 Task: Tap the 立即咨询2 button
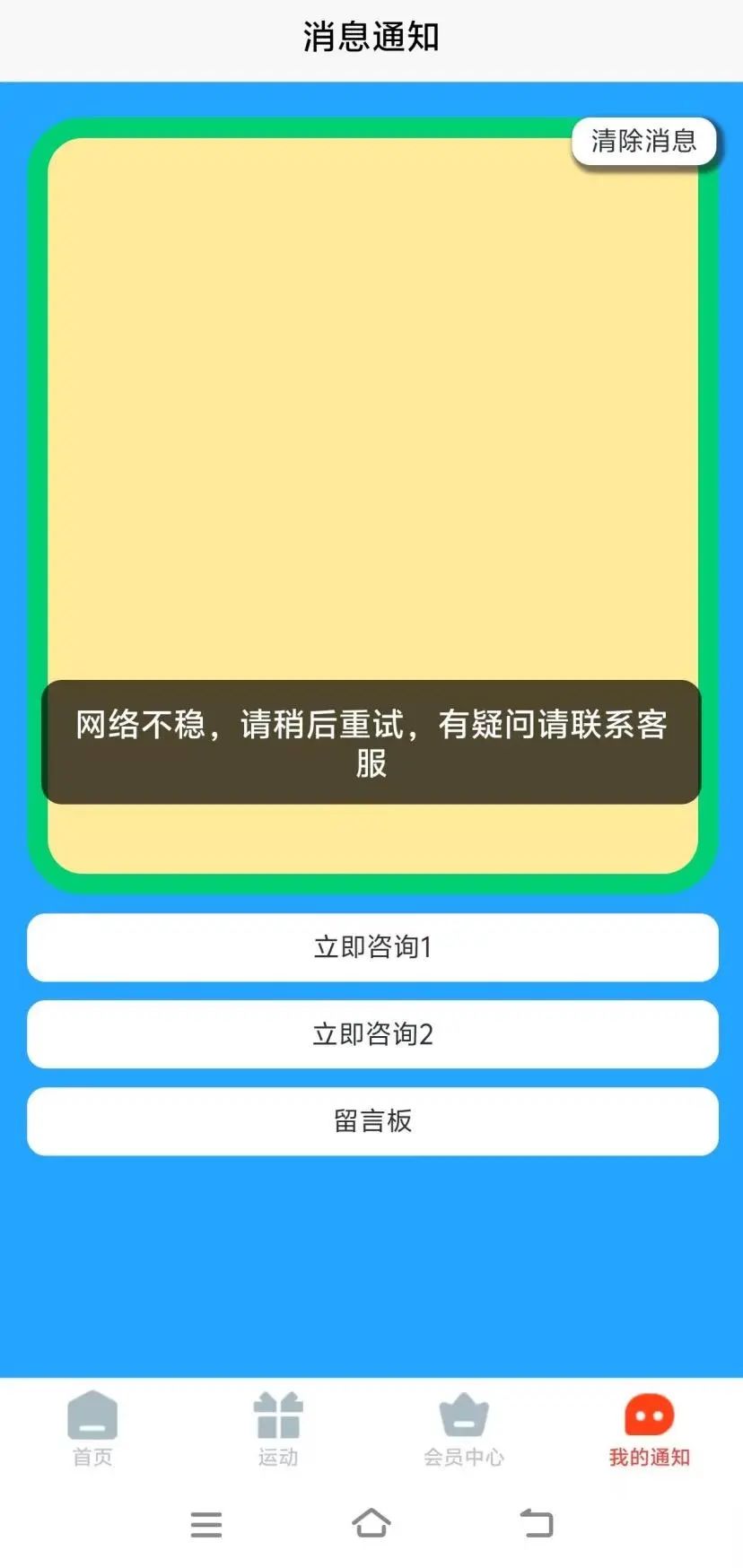371,1033
